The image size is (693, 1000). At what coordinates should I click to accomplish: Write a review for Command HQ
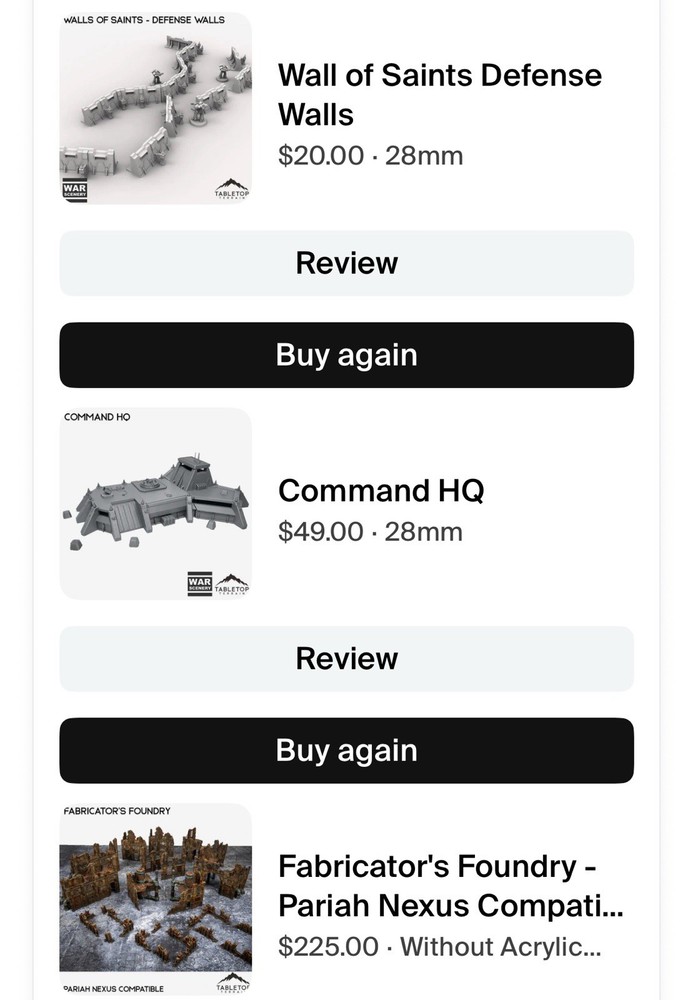point(346,658)
